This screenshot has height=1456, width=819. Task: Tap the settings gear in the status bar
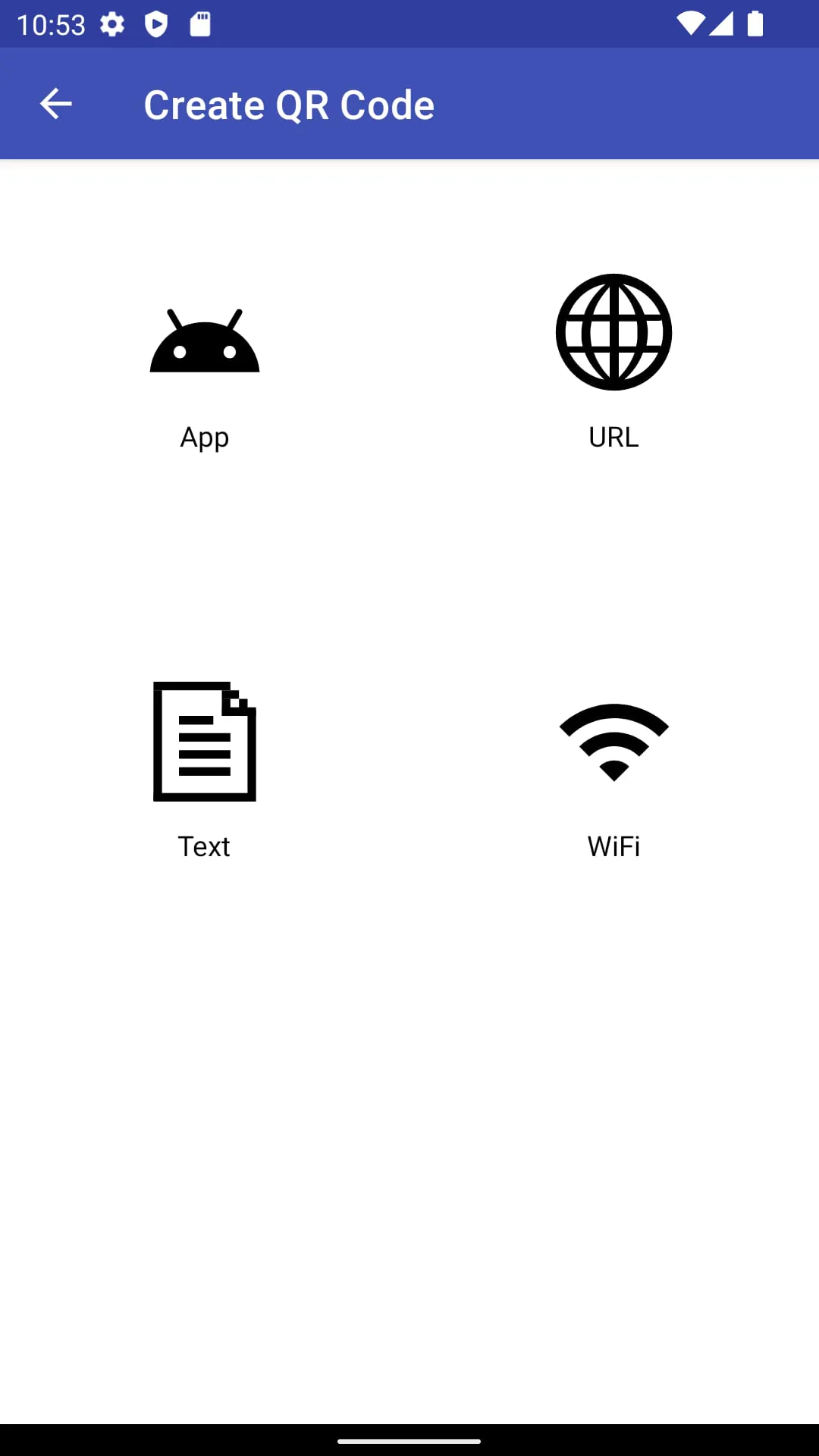point(112,24)
